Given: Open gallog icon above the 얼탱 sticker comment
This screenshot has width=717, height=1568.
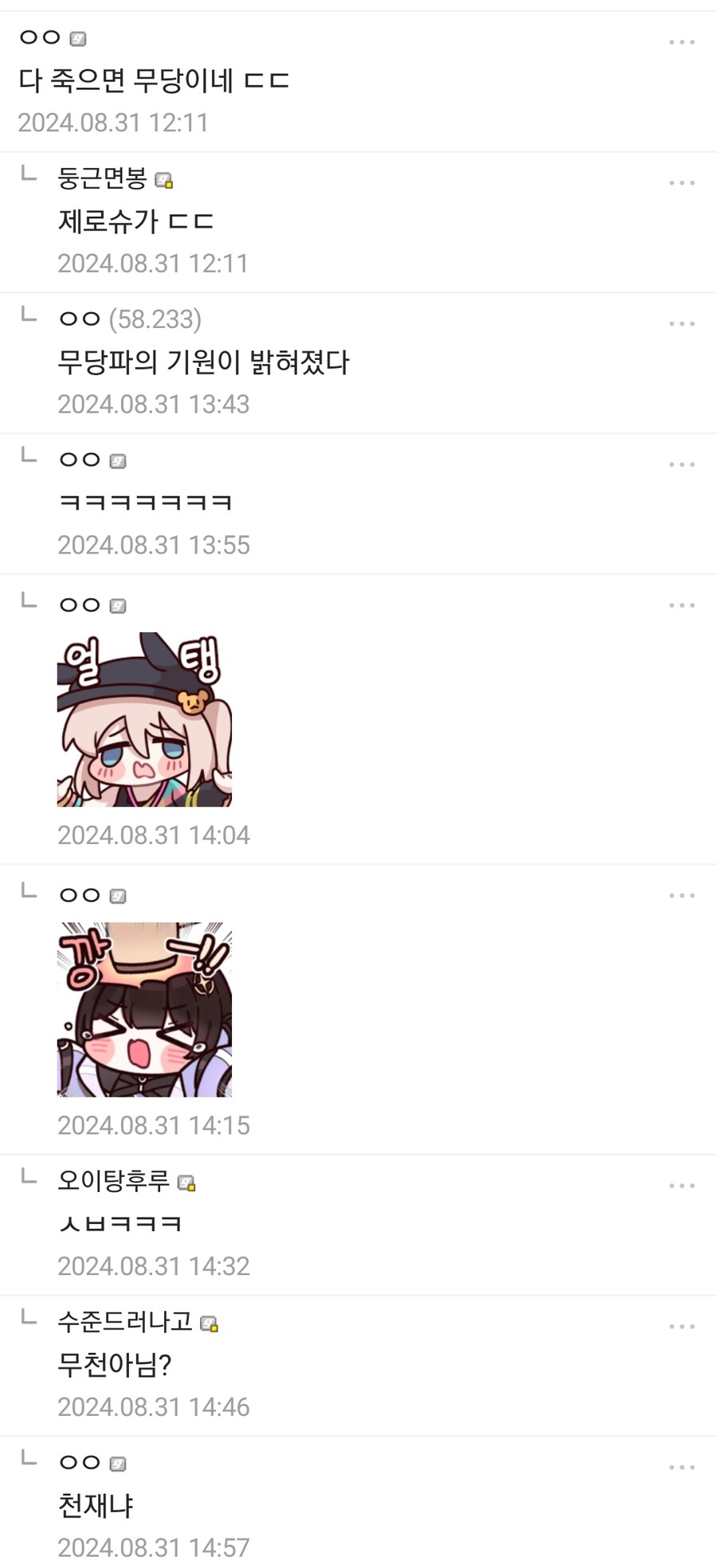Looking at the screenshot, I should (118, 604).
